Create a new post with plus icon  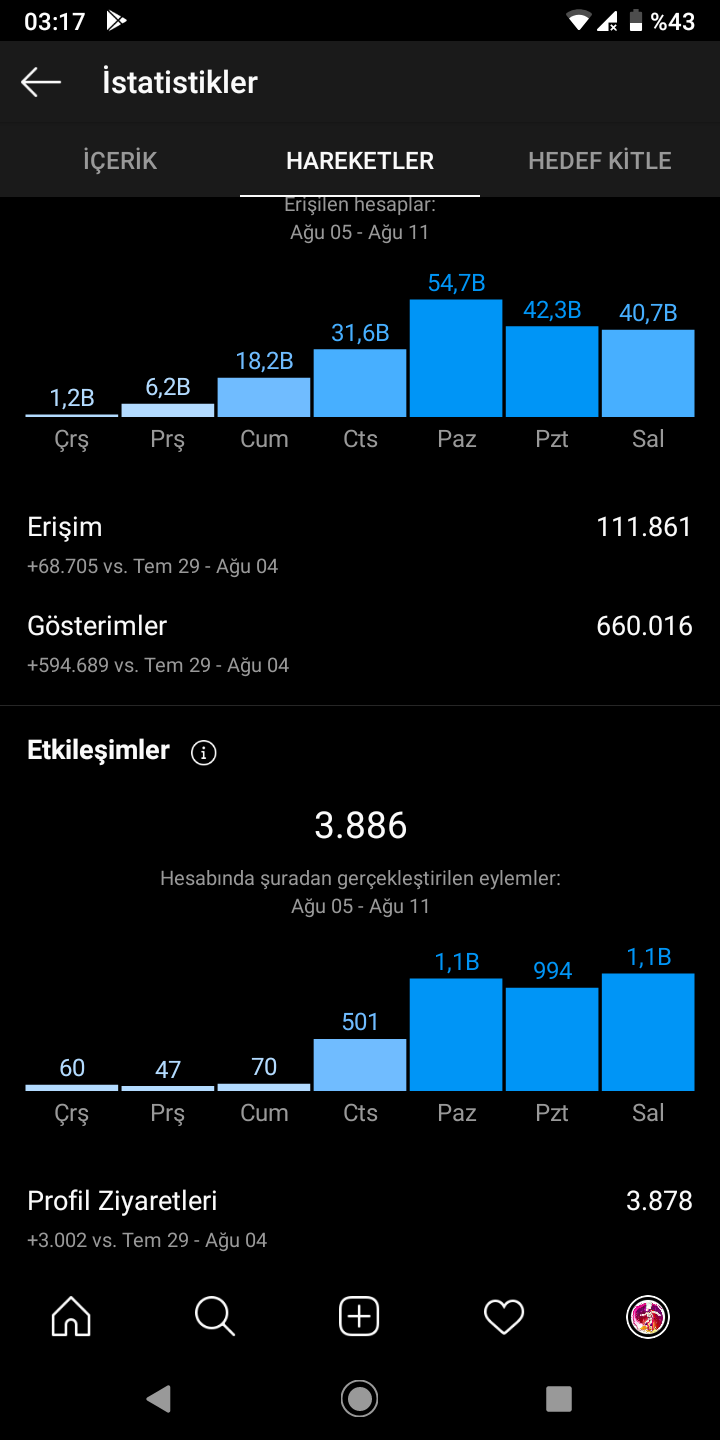(x=359, y=1316)
